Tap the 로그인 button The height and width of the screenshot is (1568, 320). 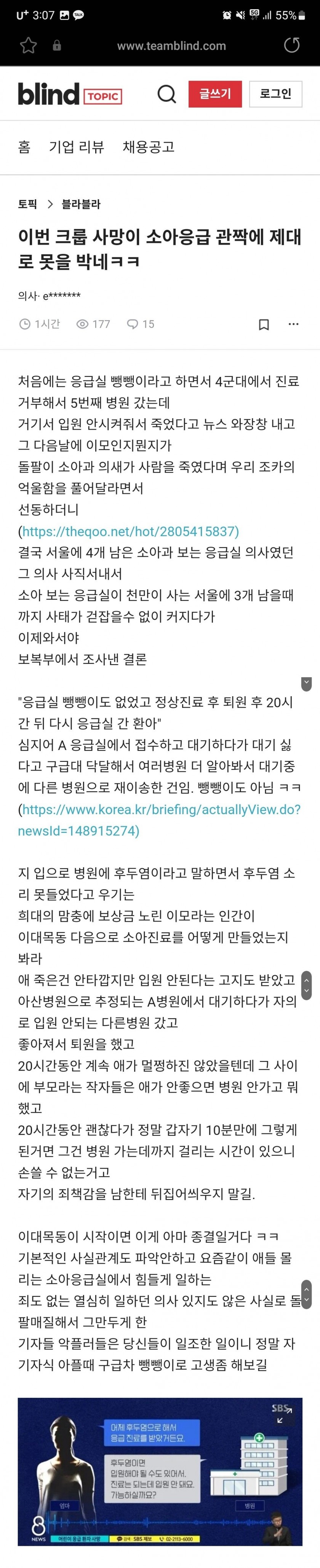tap(275, 94)
